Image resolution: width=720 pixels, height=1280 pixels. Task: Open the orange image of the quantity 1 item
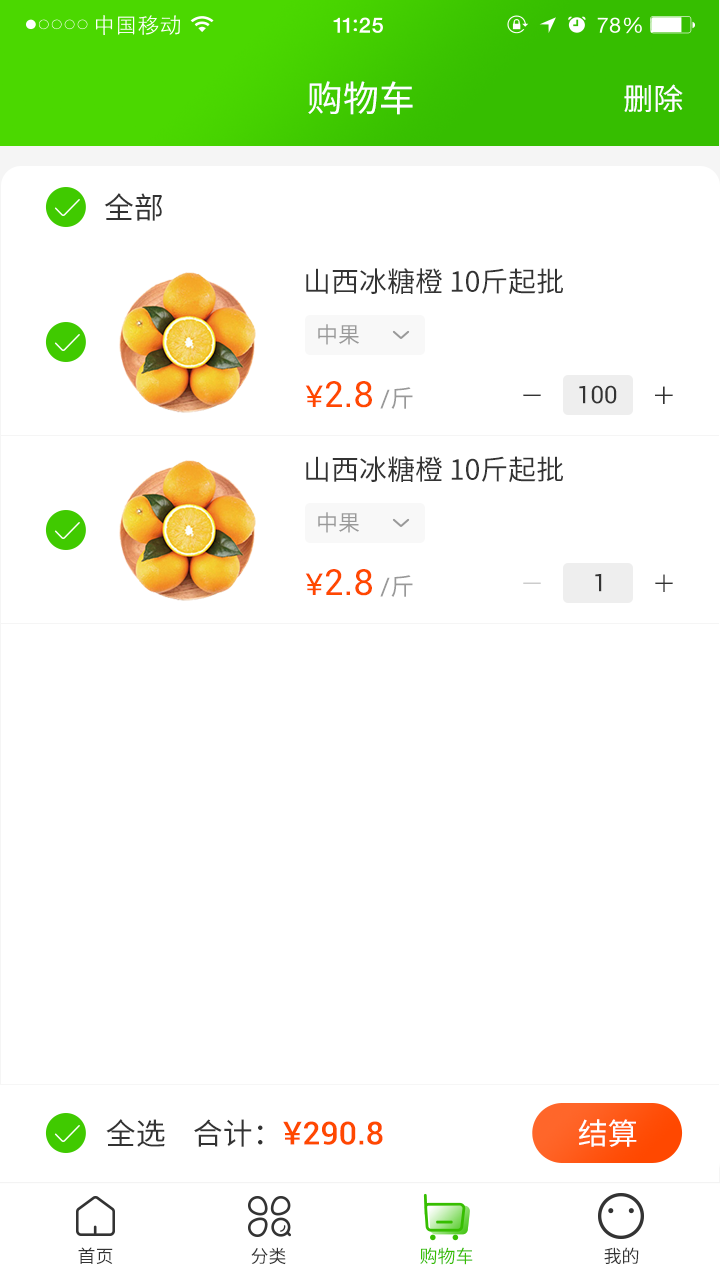click(x=188, y=530)
